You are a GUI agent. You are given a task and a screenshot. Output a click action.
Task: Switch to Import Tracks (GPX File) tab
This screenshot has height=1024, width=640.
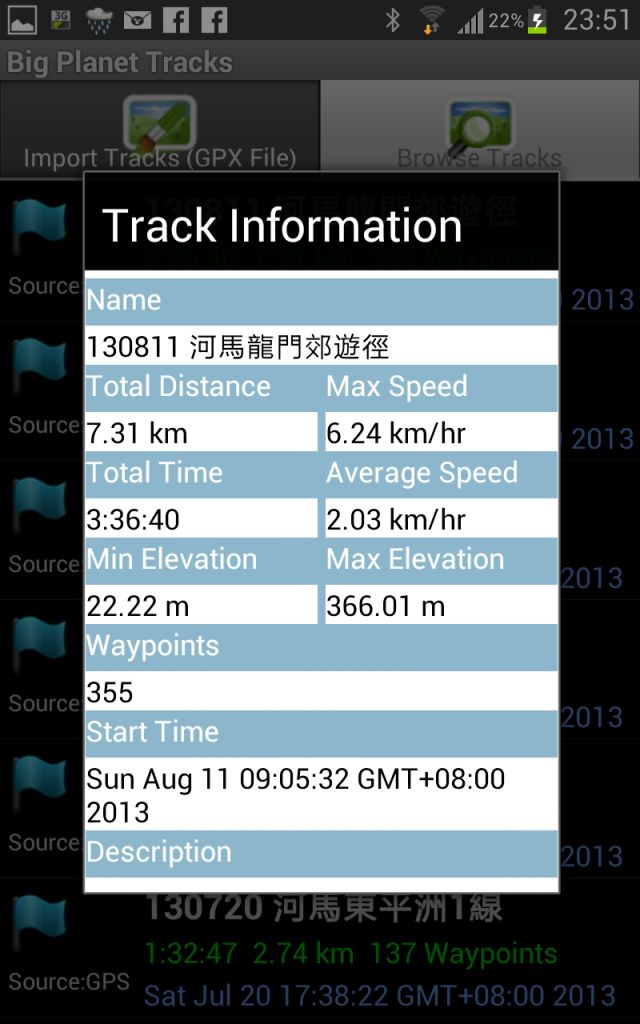point(159,129)
